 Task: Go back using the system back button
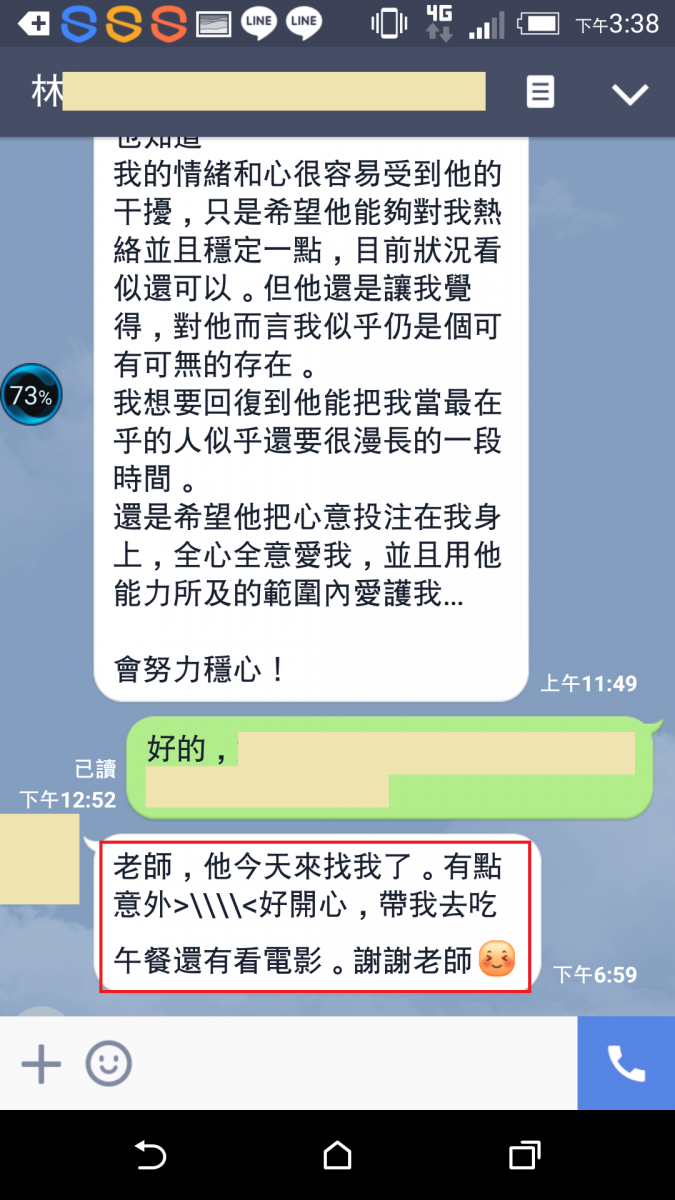[150, 1156]
